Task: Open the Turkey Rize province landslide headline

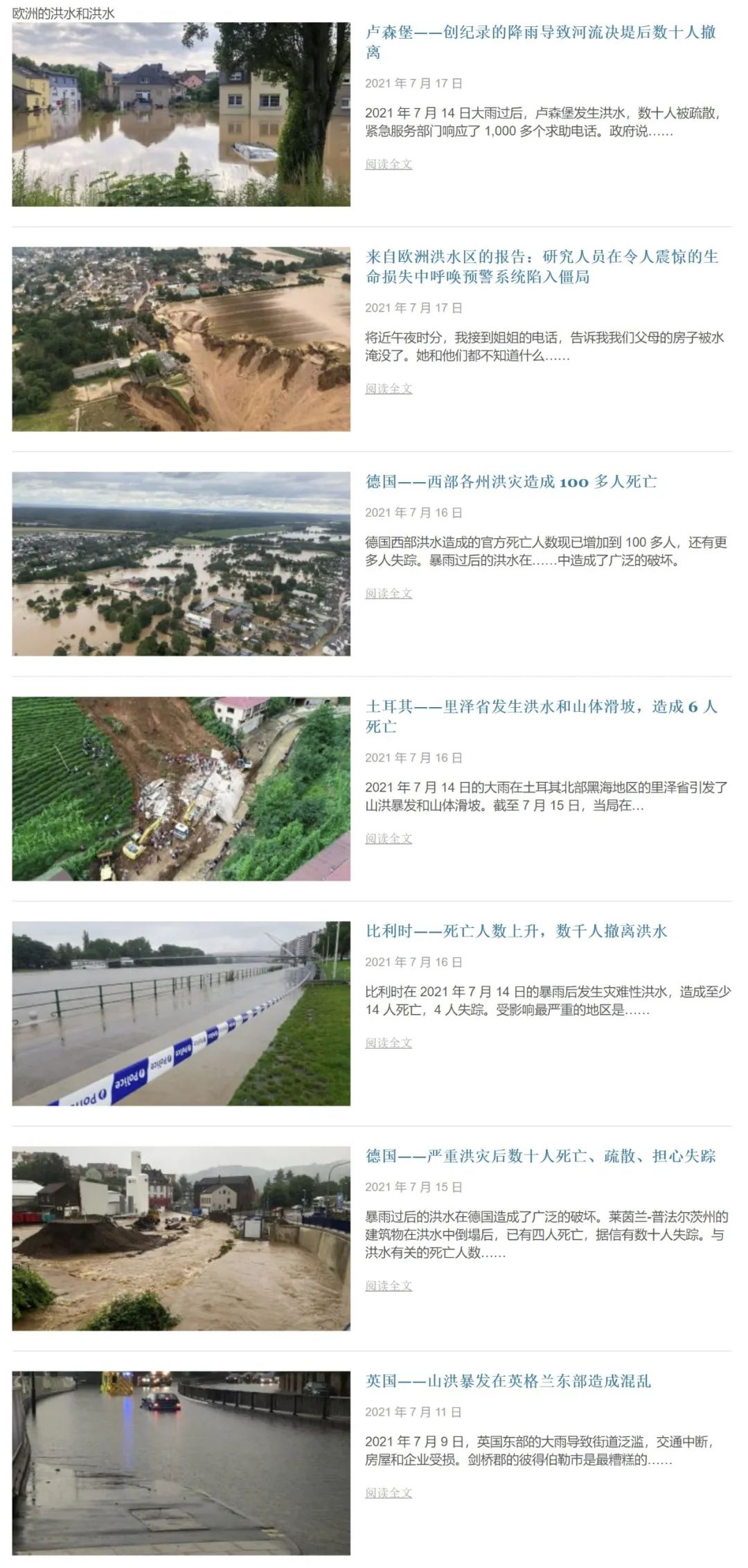Action: (x=542, y=717)
